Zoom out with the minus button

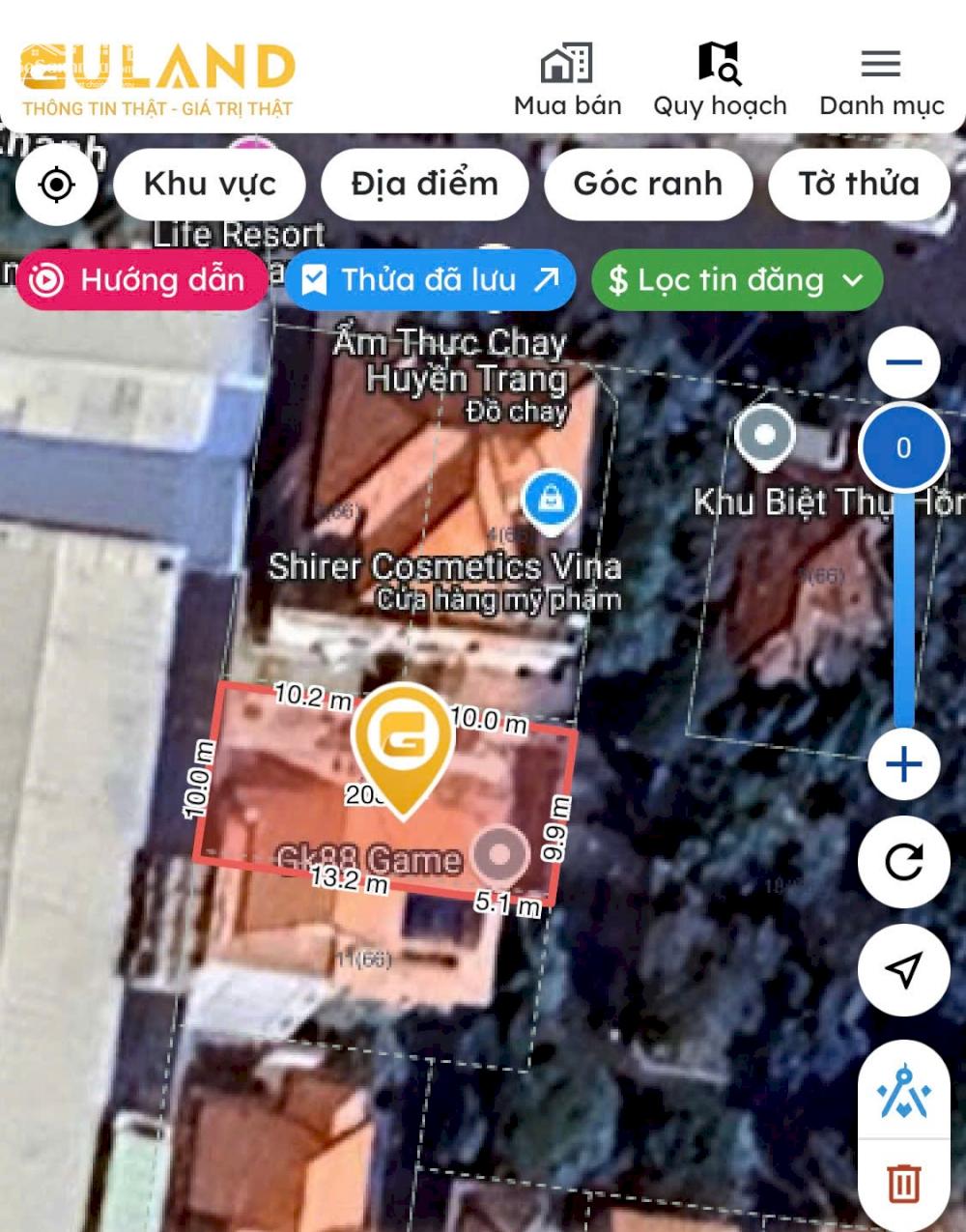click(x=903, y=363)
